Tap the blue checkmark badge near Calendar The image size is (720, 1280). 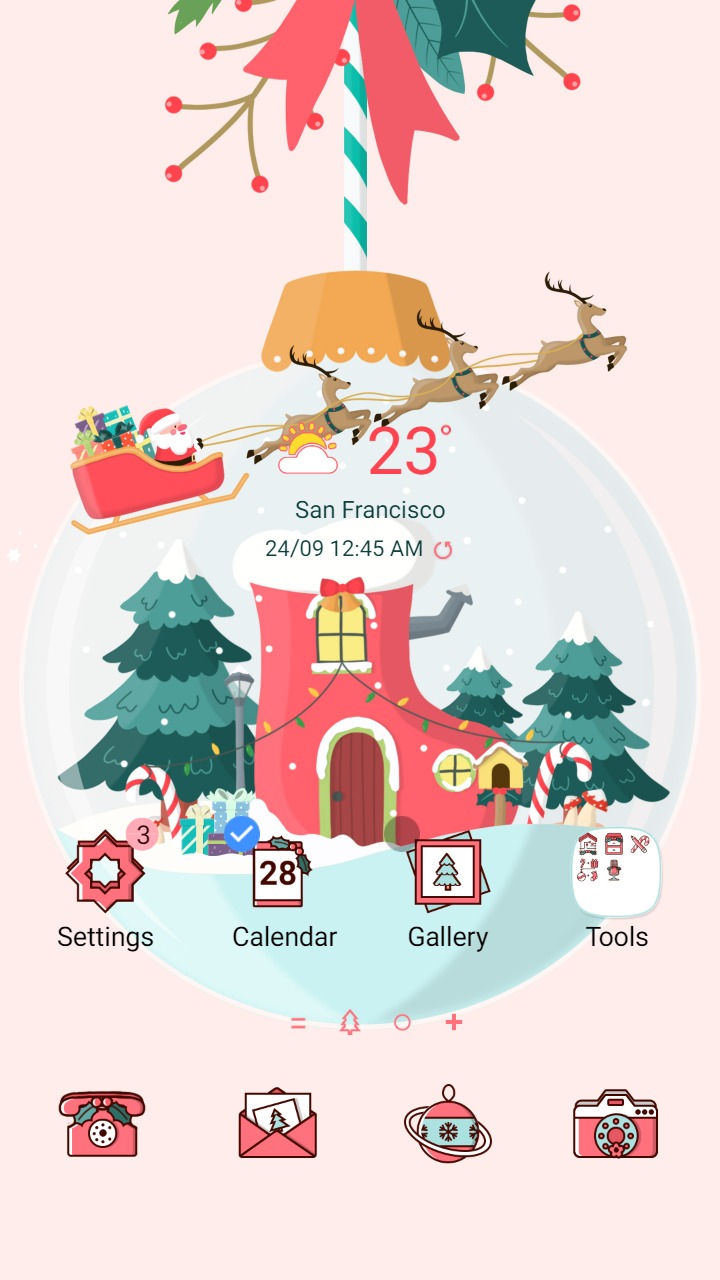[x=240, y=833]
